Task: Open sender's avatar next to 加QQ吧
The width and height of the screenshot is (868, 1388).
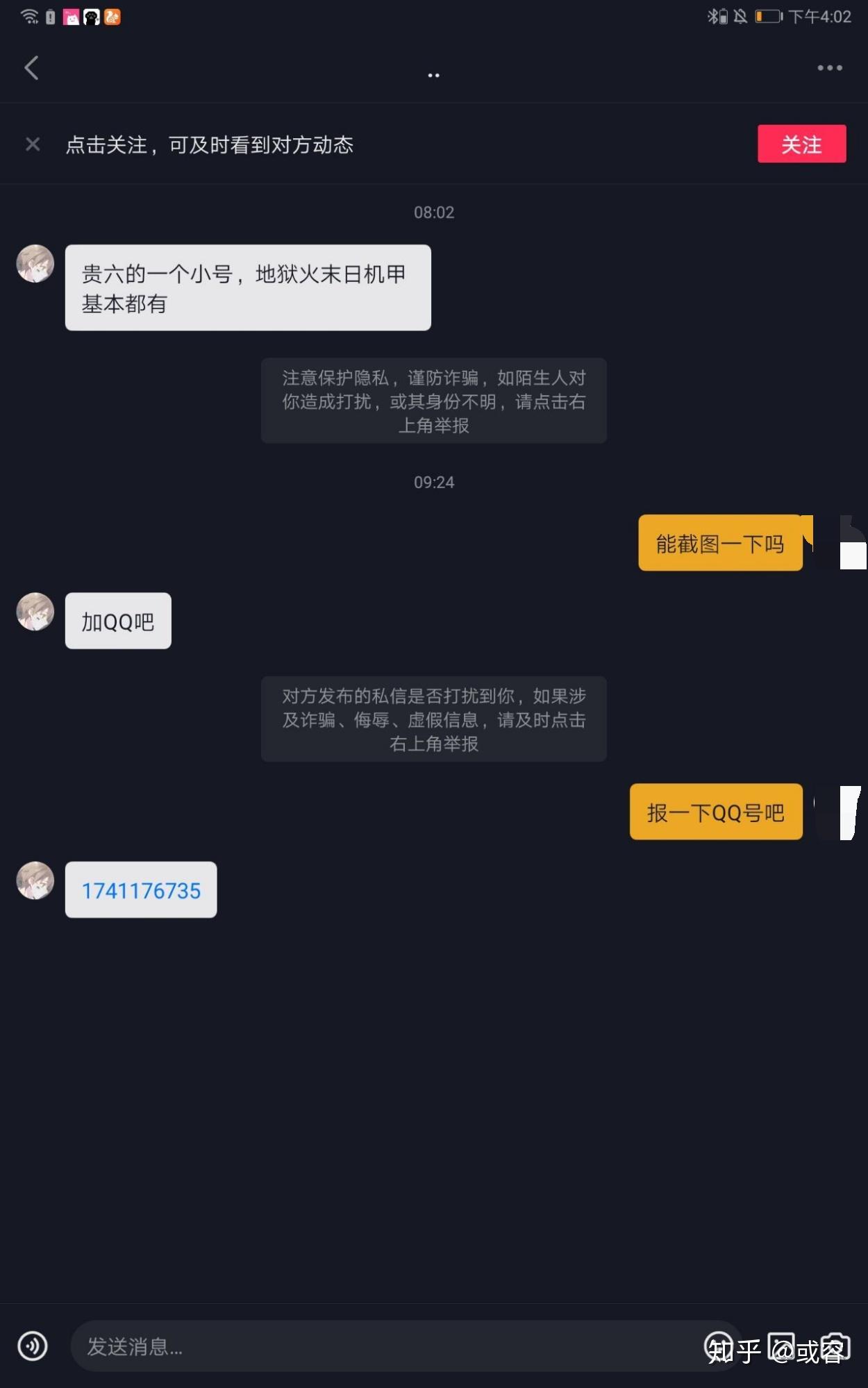Action: point(35,612)
